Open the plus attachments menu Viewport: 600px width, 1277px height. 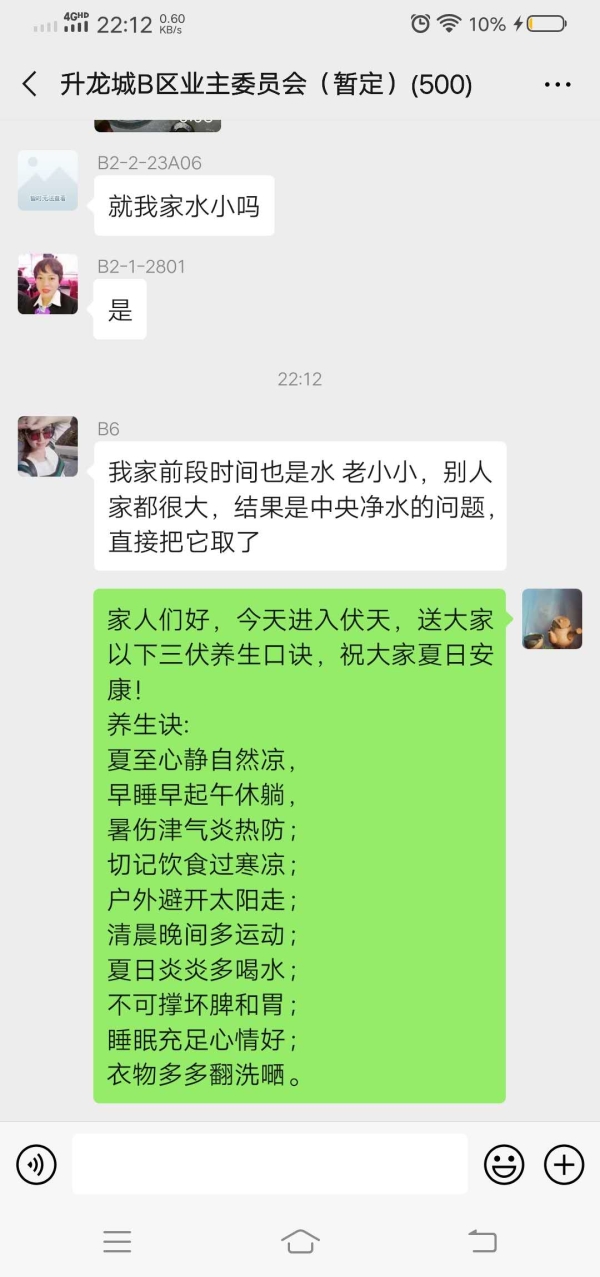coord(564,1164)
